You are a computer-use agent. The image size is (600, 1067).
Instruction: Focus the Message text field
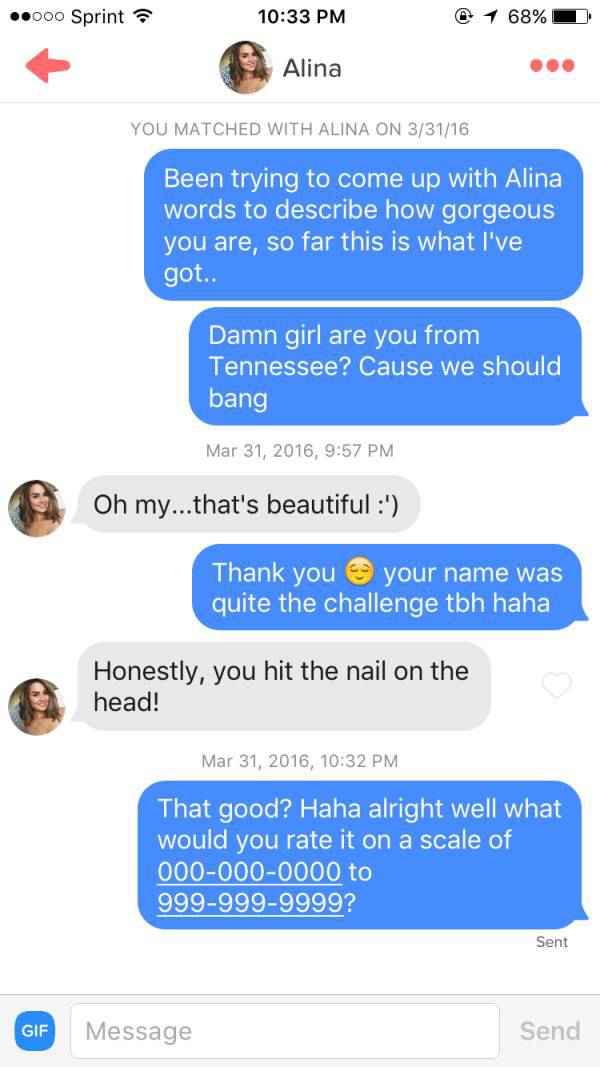[285, 1030]
